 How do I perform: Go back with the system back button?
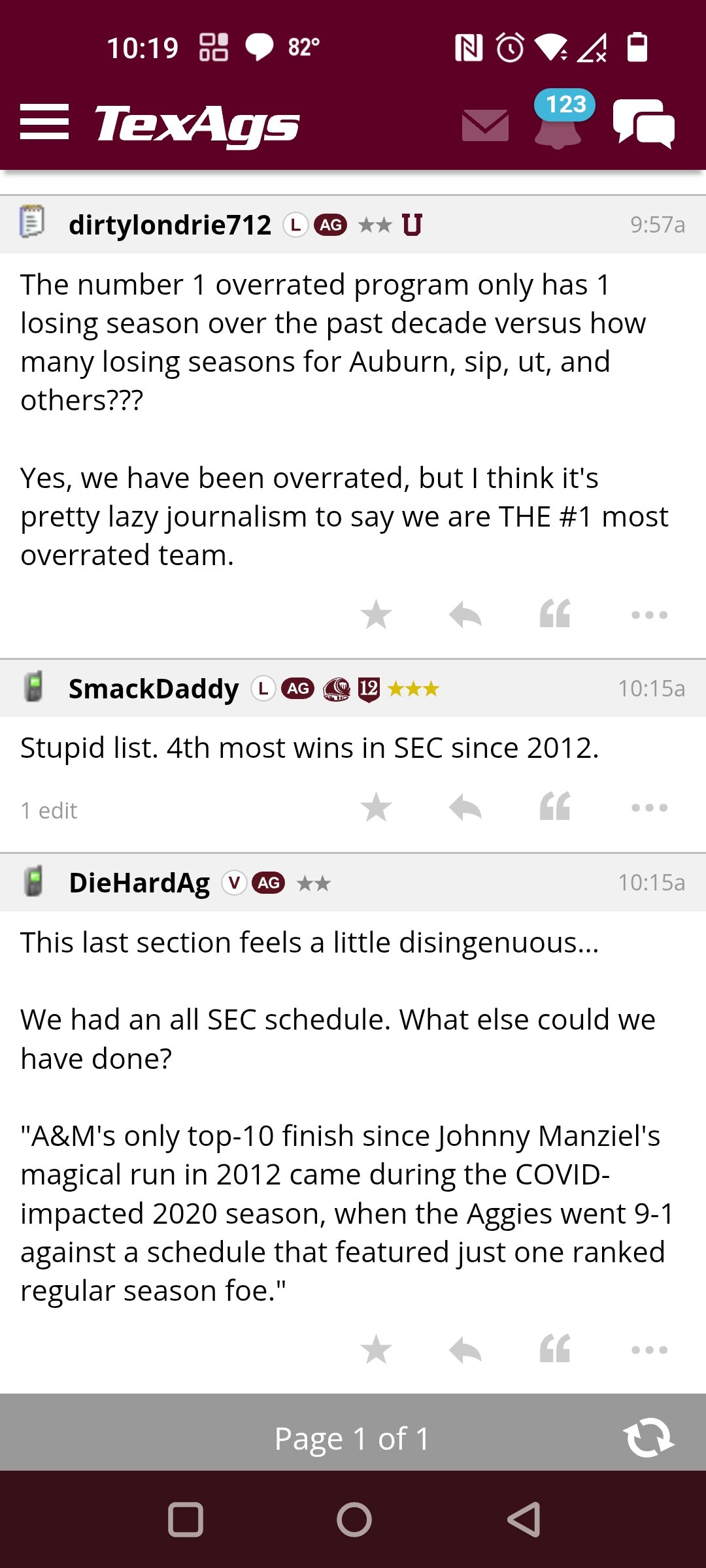[x=524, y=1519]
